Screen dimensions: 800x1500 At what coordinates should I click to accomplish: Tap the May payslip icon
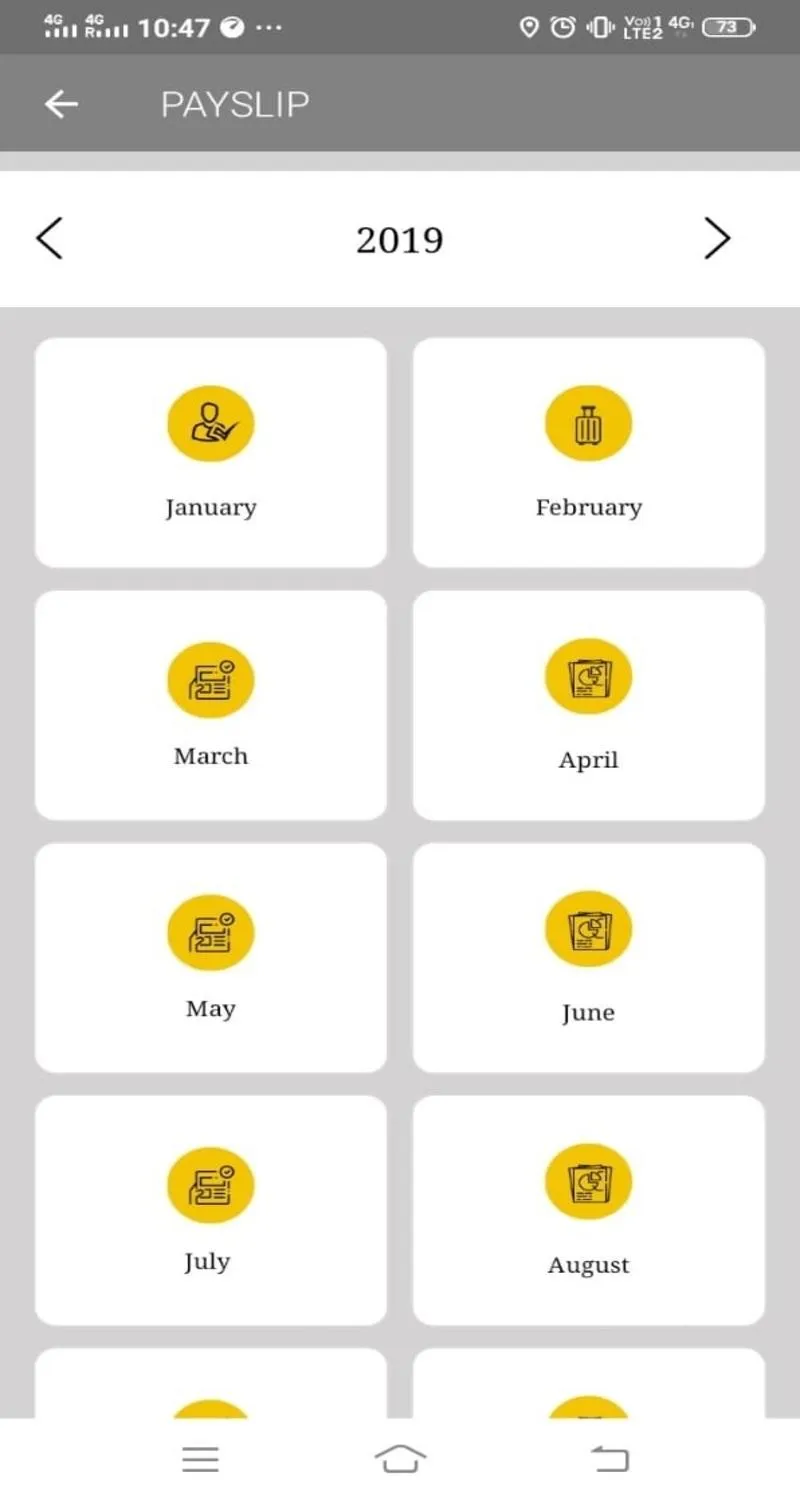click(x=210, y=930)
